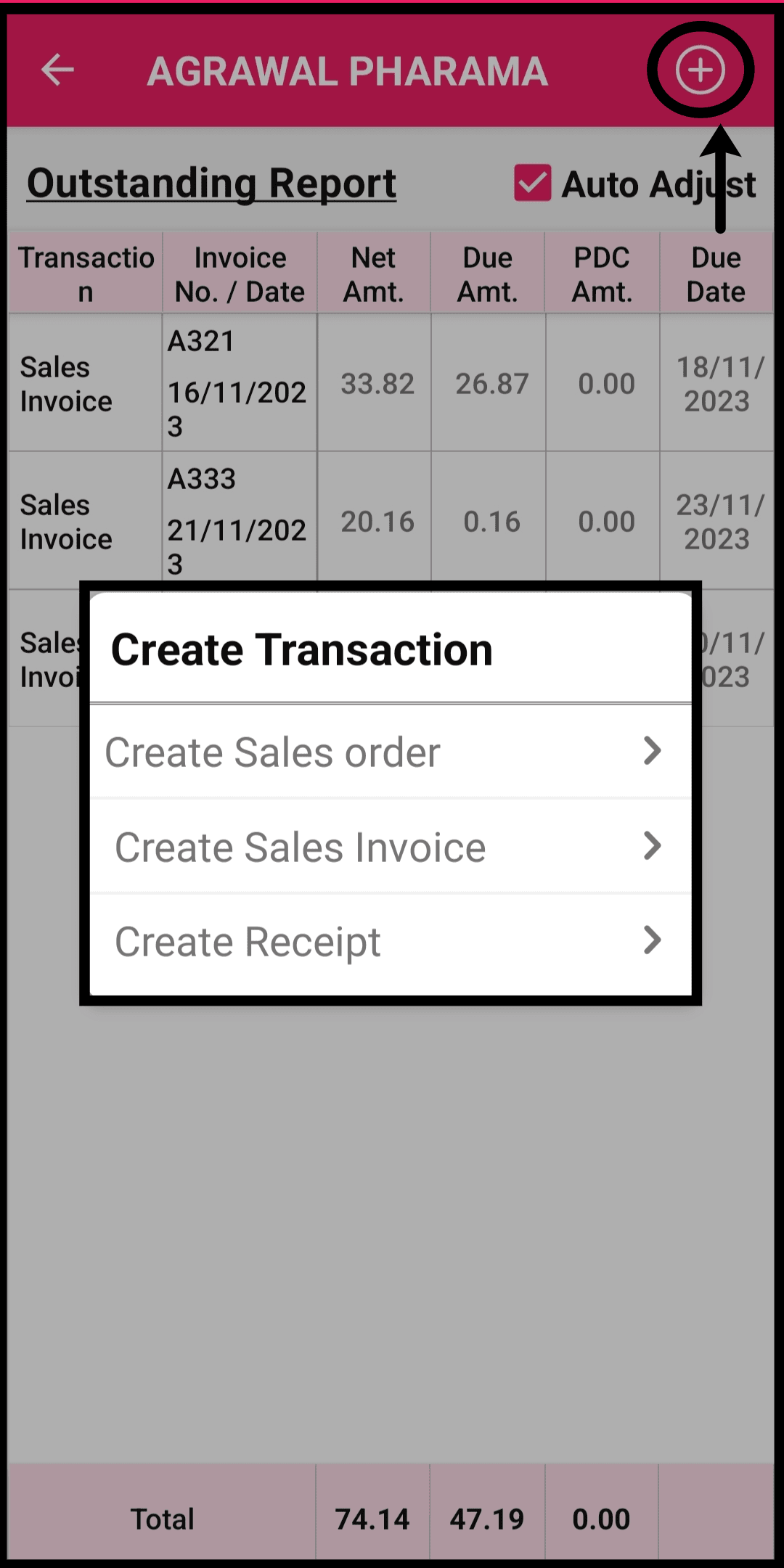Tap the plus icon to create transaction

tap(701, 70)
